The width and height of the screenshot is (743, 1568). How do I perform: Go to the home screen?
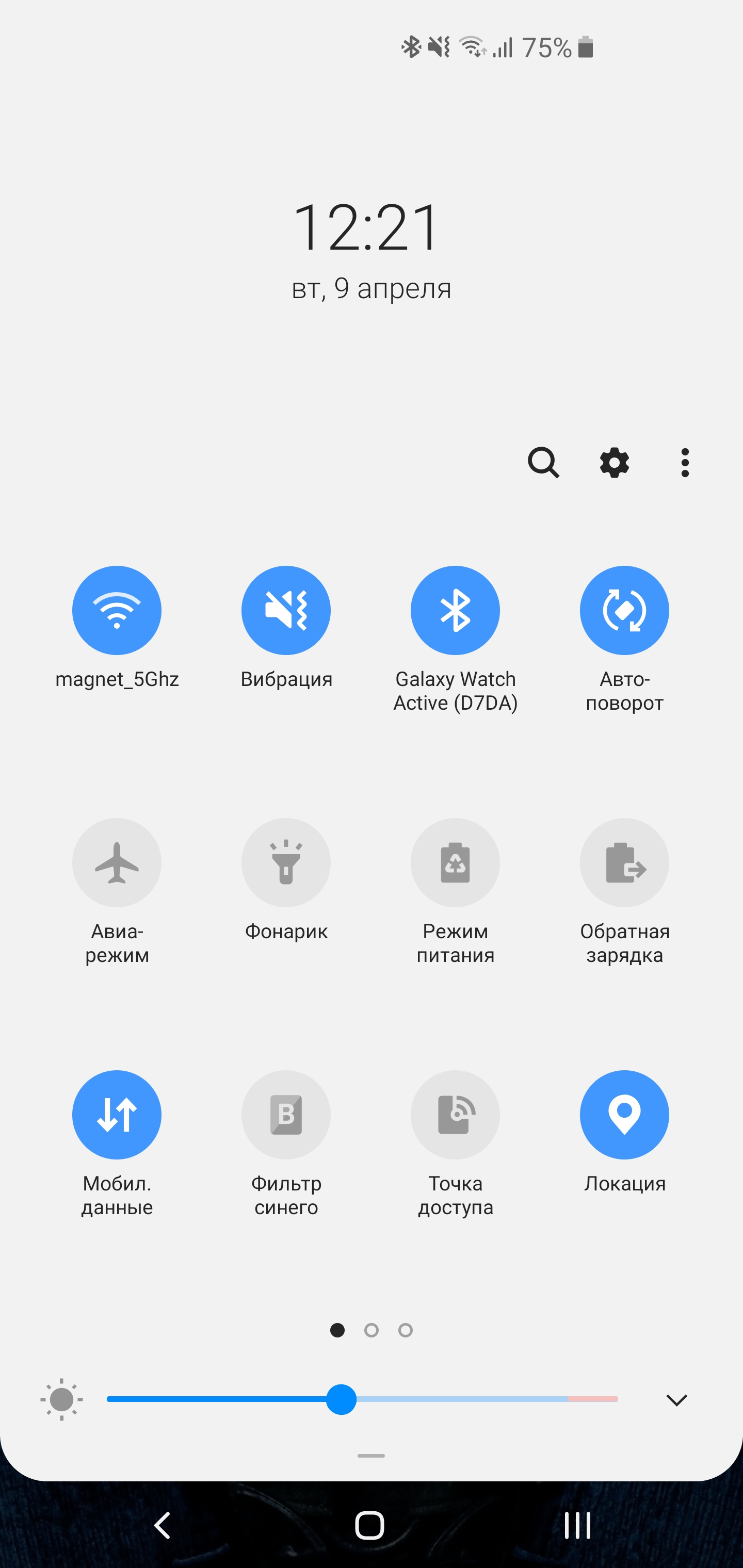point(369,1525)
